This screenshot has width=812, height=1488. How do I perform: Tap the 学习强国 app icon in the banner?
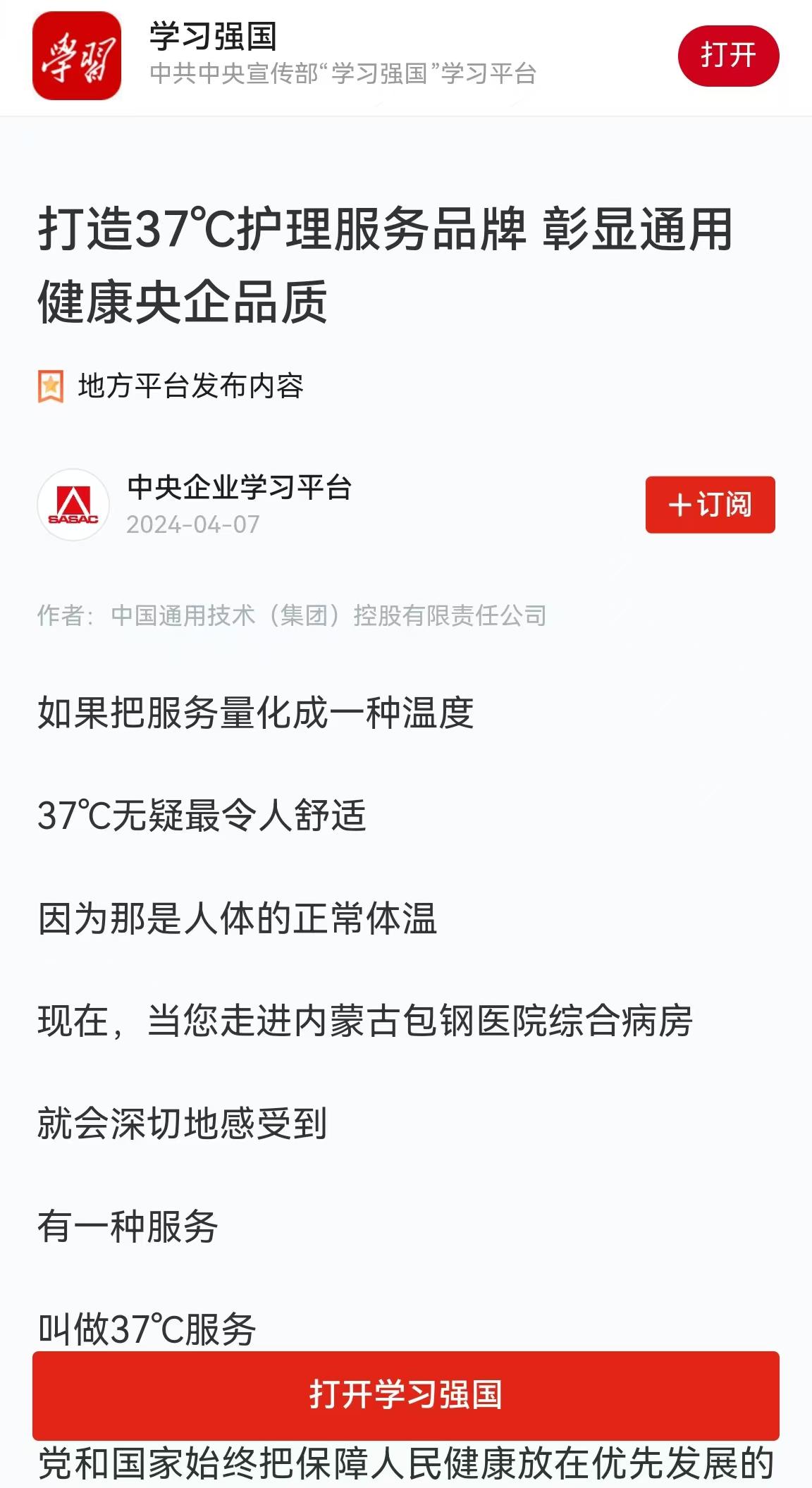tap(77, 56)
